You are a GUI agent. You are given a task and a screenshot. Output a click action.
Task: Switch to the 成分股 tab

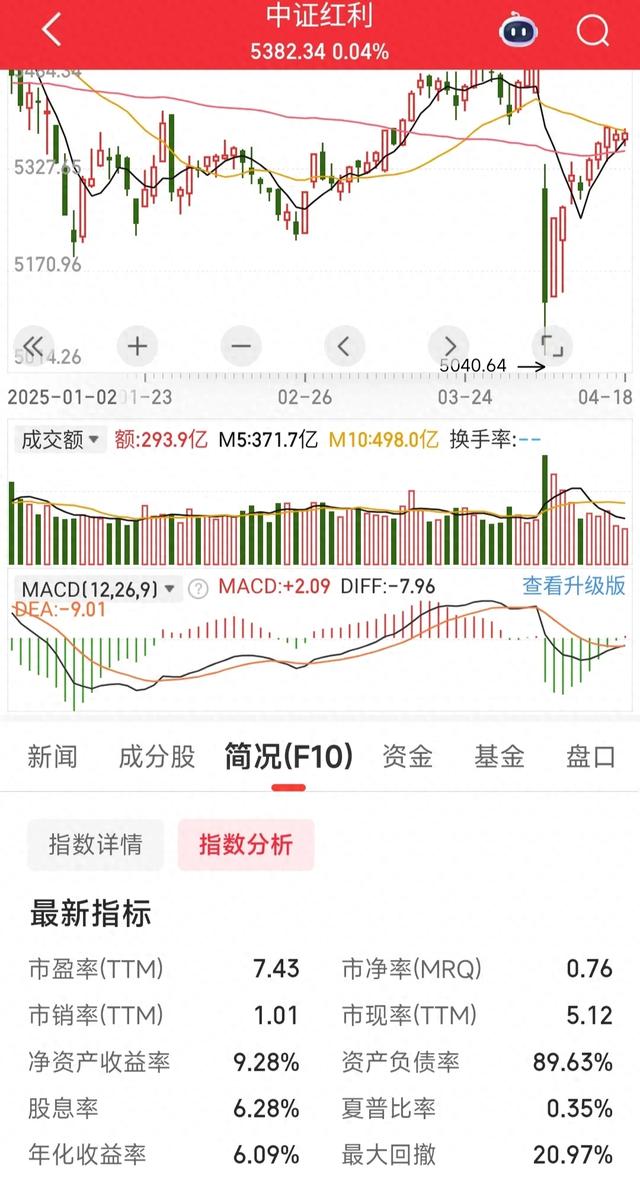[x=156, y=757]
